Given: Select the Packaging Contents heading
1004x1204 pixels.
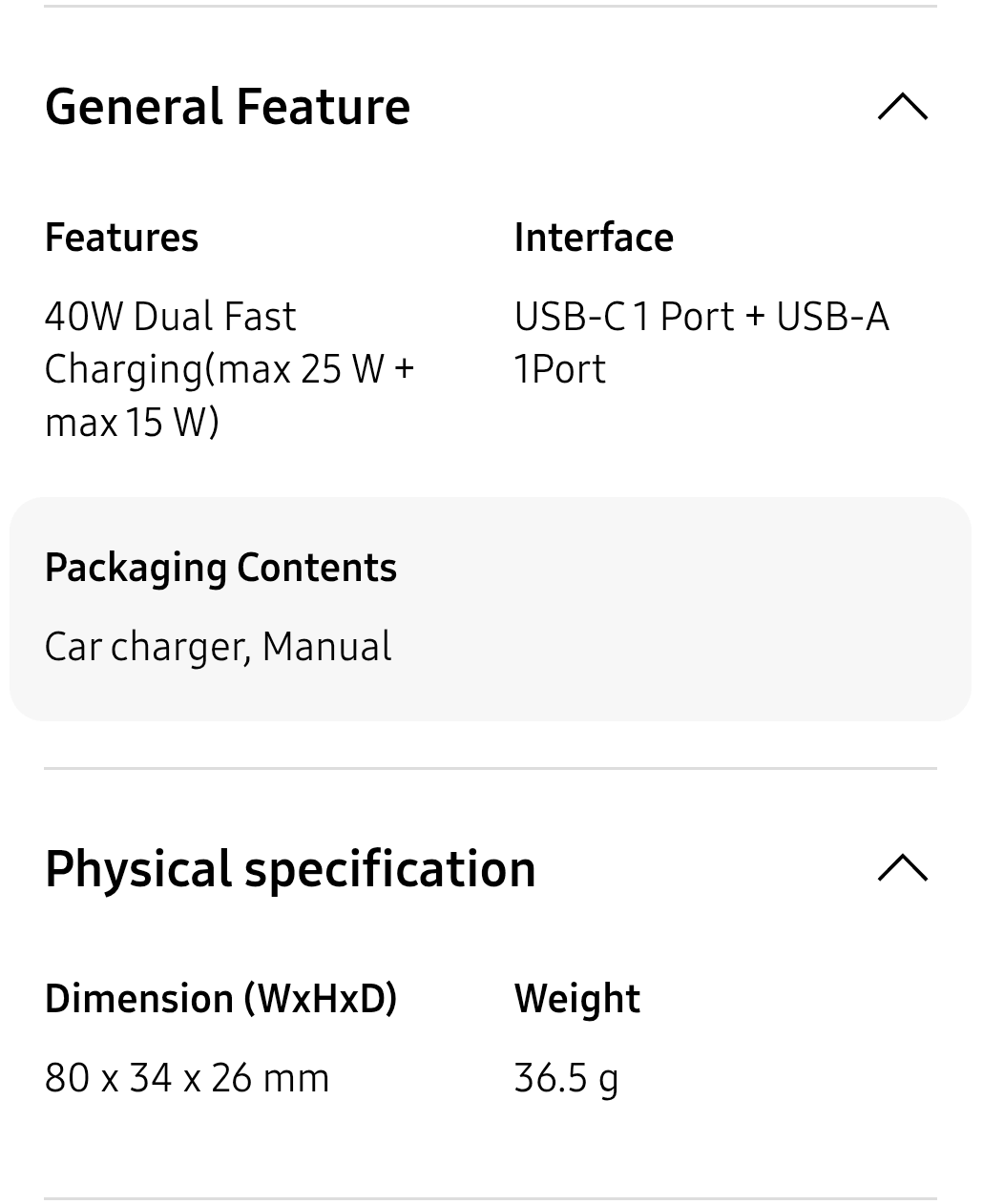Looking at the screenshot, I should (220, 567).
